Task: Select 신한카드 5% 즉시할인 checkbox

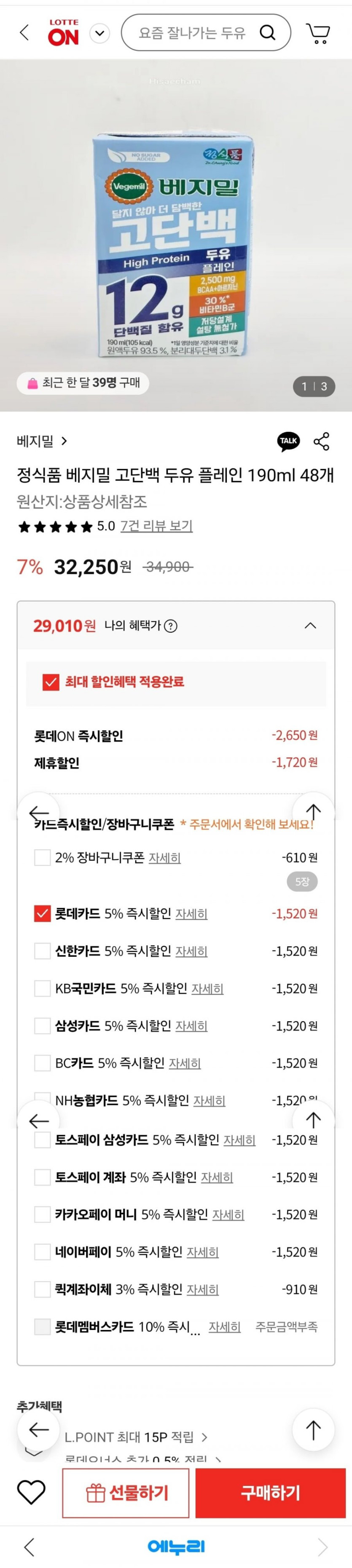Action: 42,951
